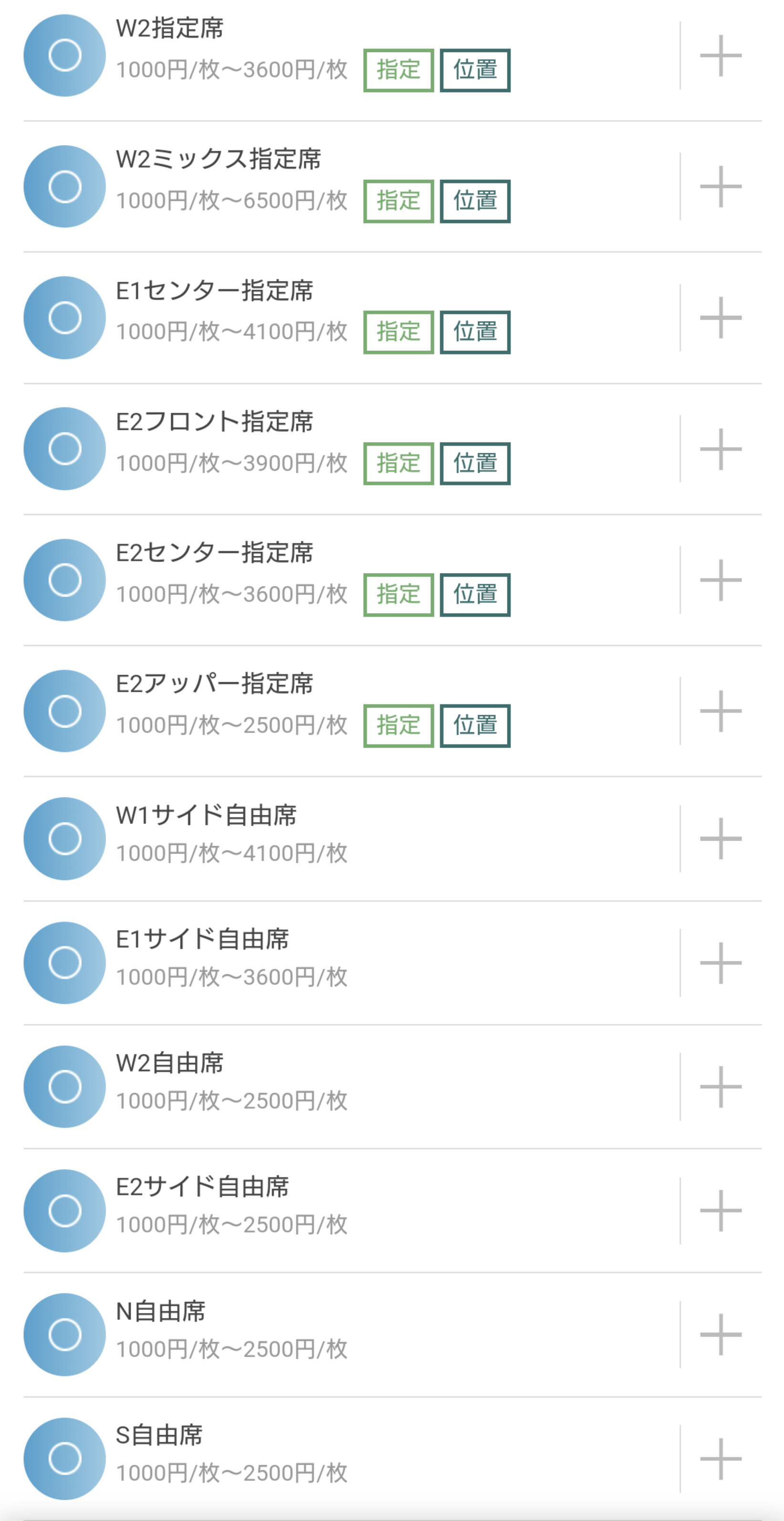Screen dimensions: 784x1521
Task: Expand E2センター指定席 row
Action: tap(720, 580)
